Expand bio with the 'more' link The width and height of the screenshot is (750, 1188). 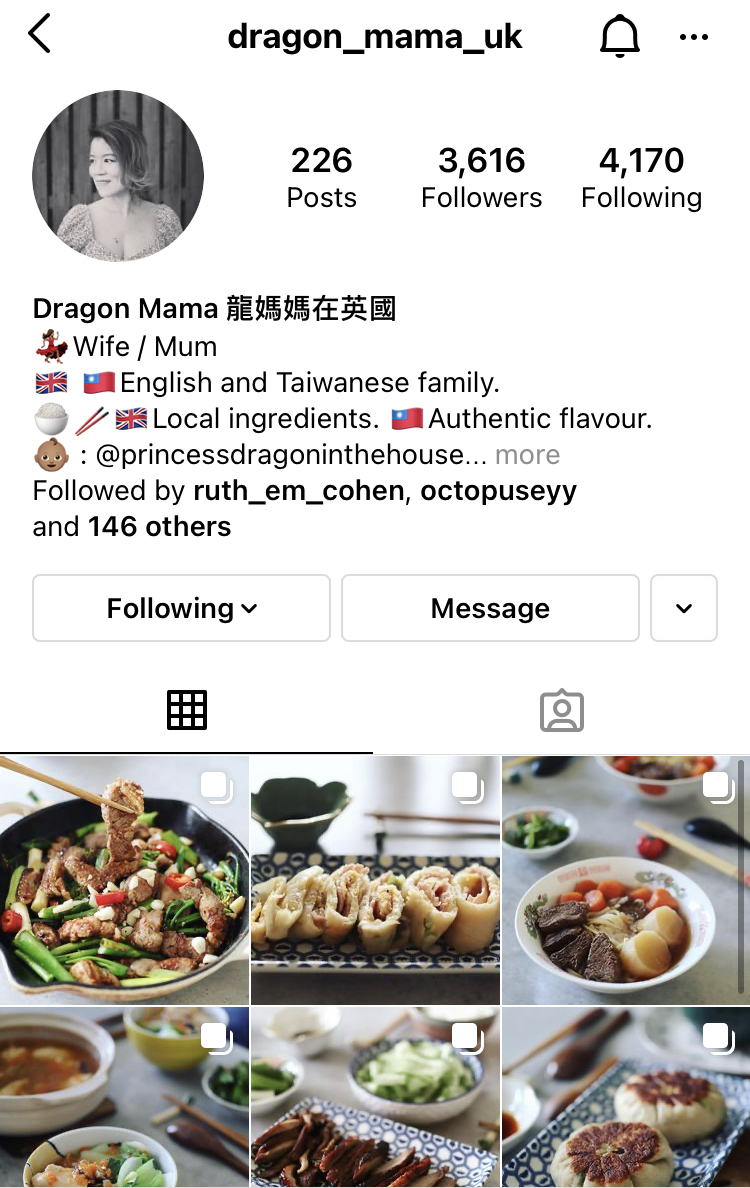[527, 455]
